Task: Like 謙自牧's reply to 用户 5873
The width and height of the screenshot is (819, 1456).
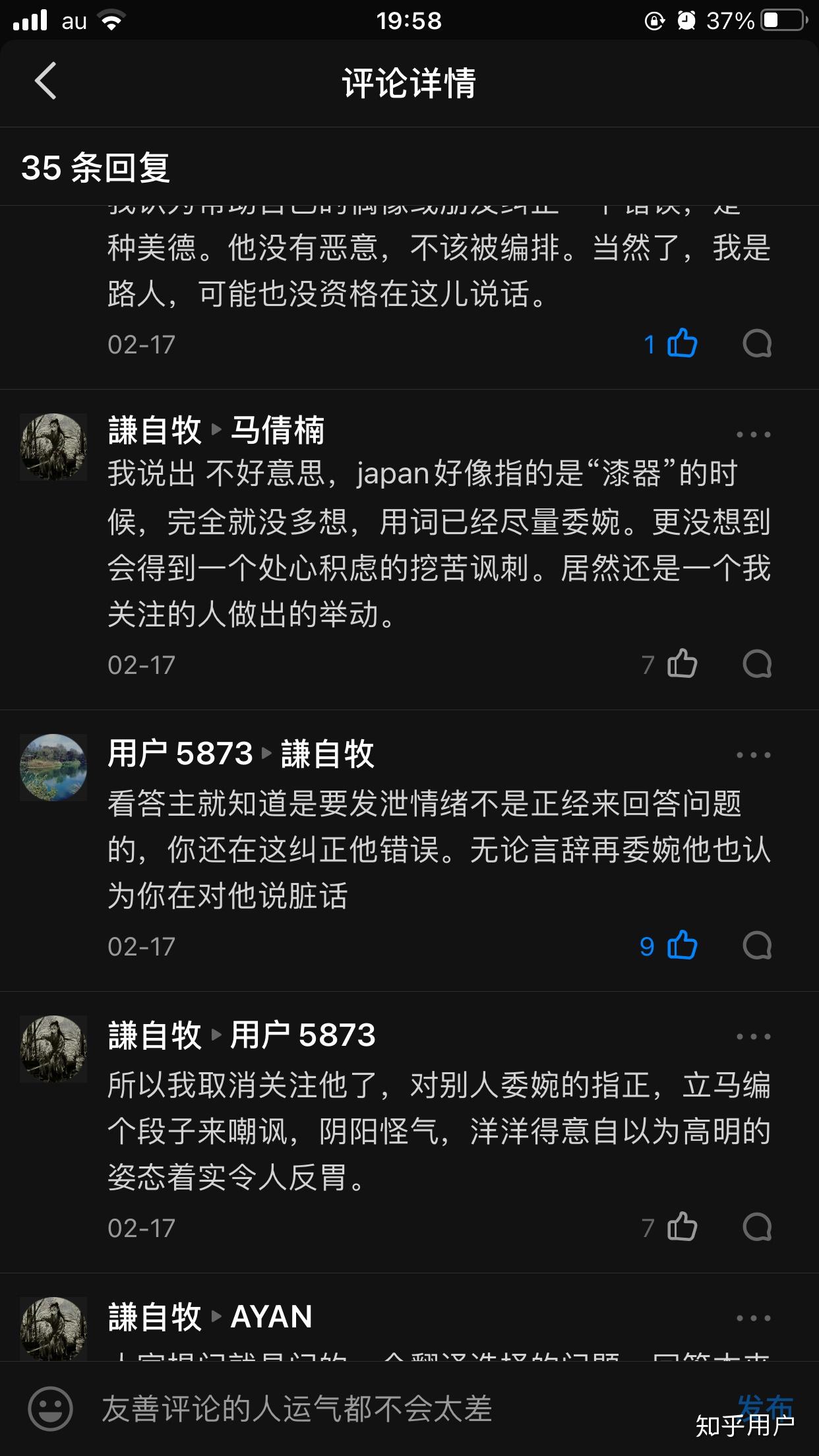Action: point(682,1227)
